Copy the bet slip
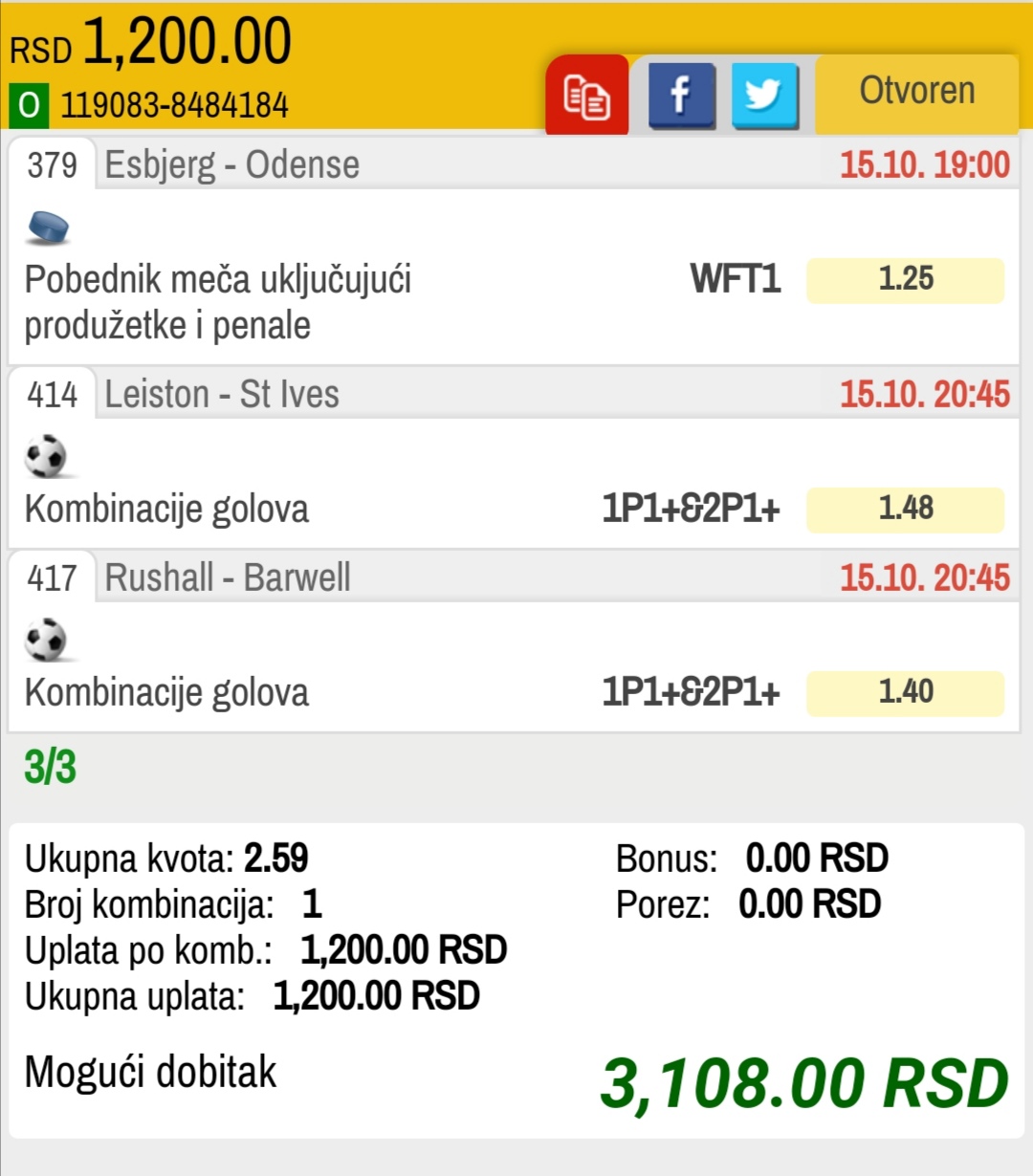Viewport: 1033px width, 1176px height. click(587, 96)
